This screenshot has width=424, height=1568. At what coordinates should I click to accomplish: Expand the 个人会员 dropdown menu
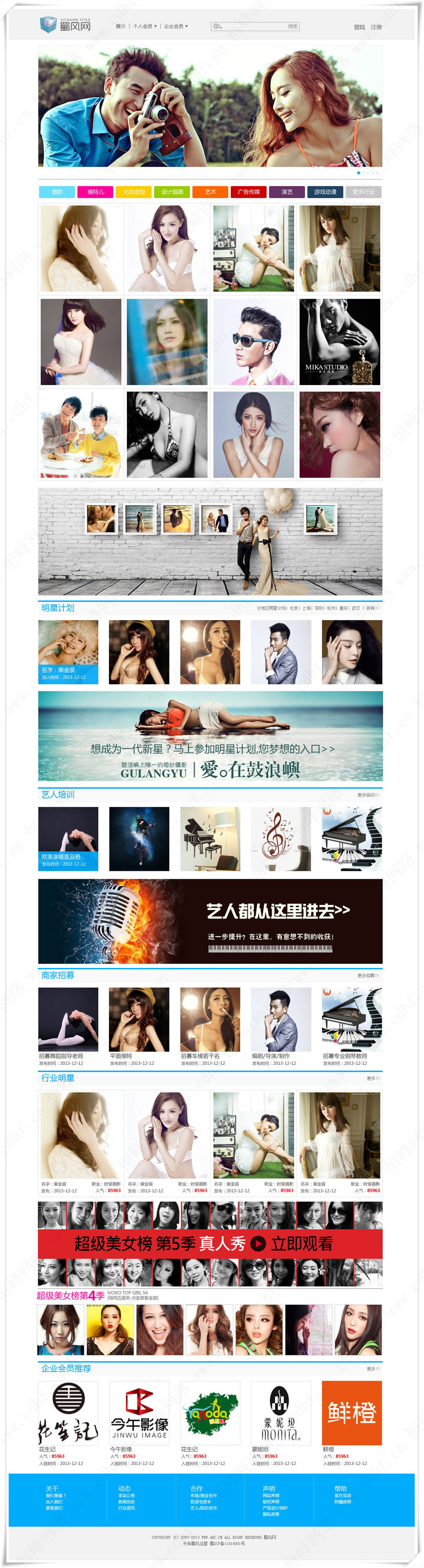pyautogui.click(x=145, y=26)
